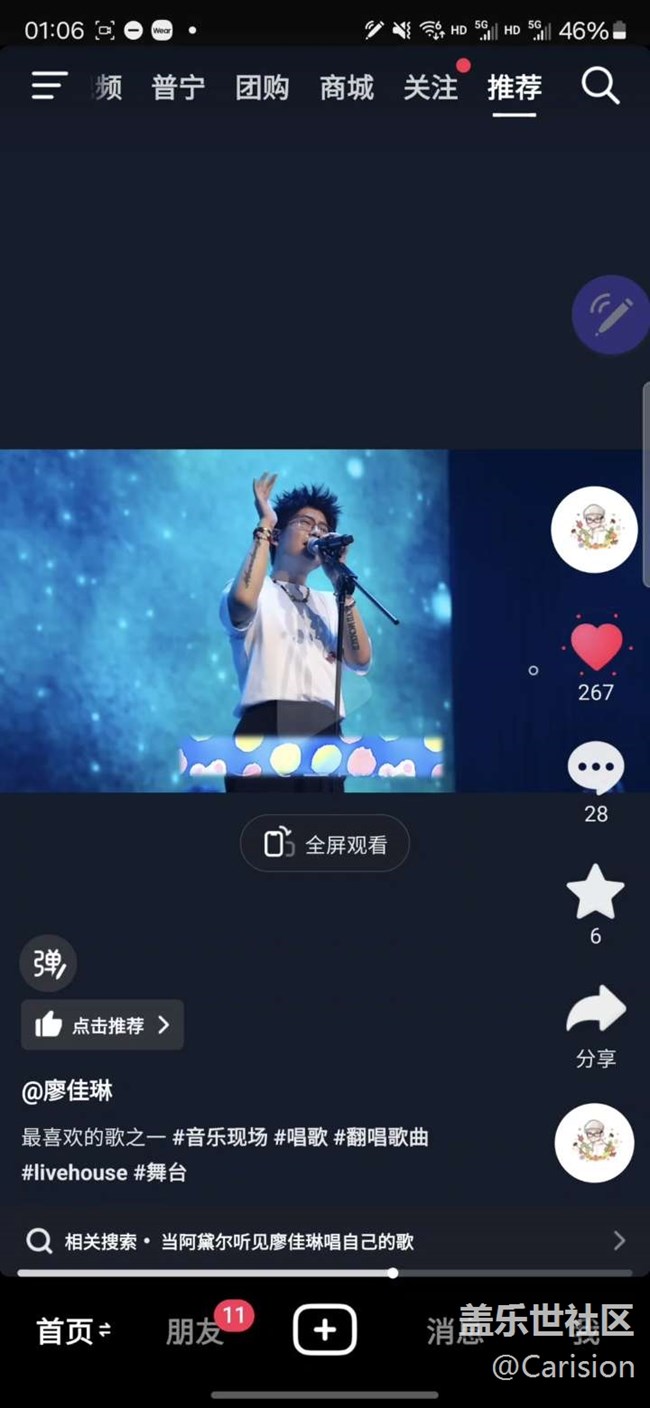Tap 全屏观看 to watch fullscreen
This screenshot has width=650, height=1408.
[x=325, y=845]
